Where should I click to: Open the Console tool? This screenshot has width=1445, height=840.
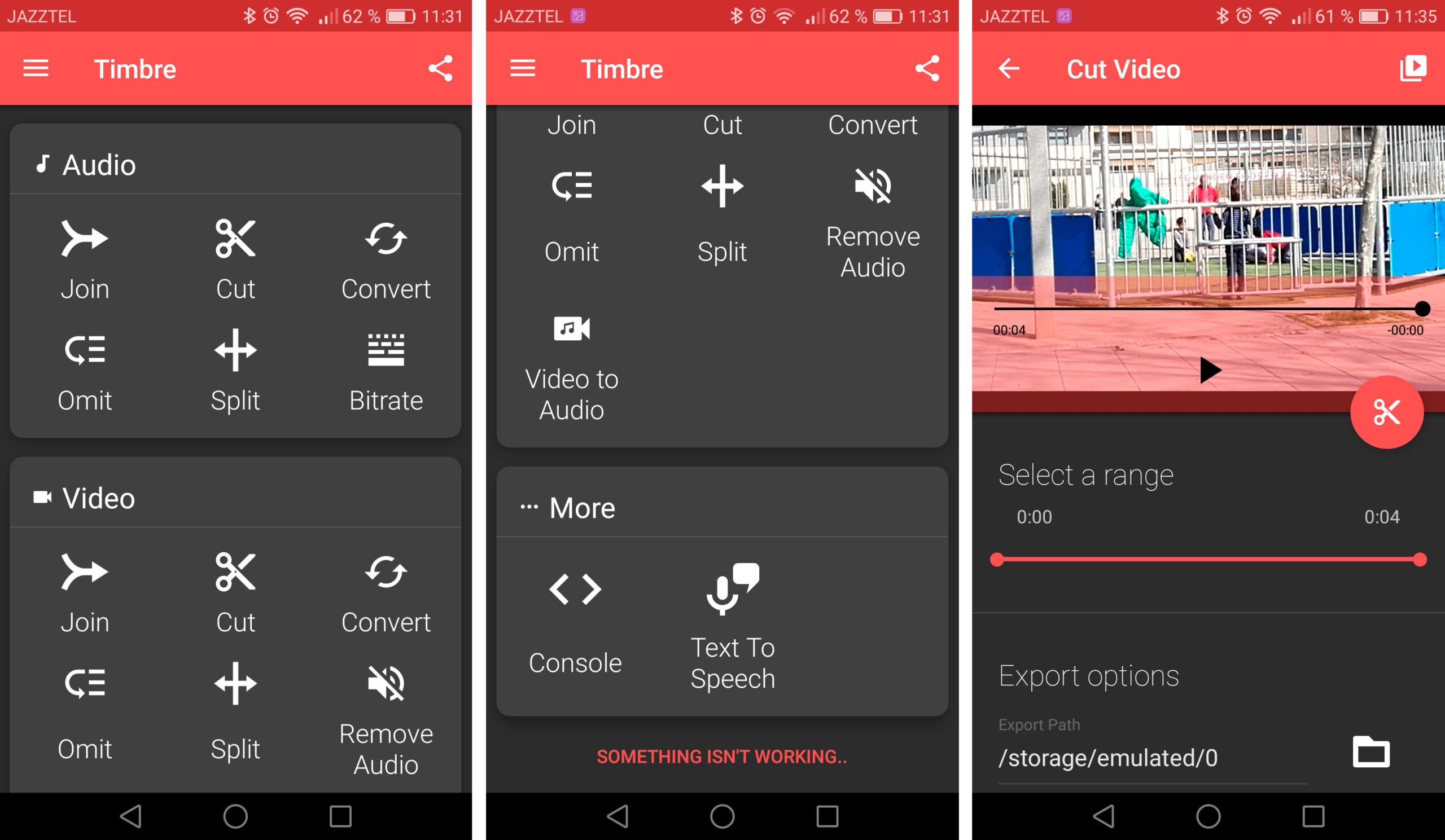(575, 623)
